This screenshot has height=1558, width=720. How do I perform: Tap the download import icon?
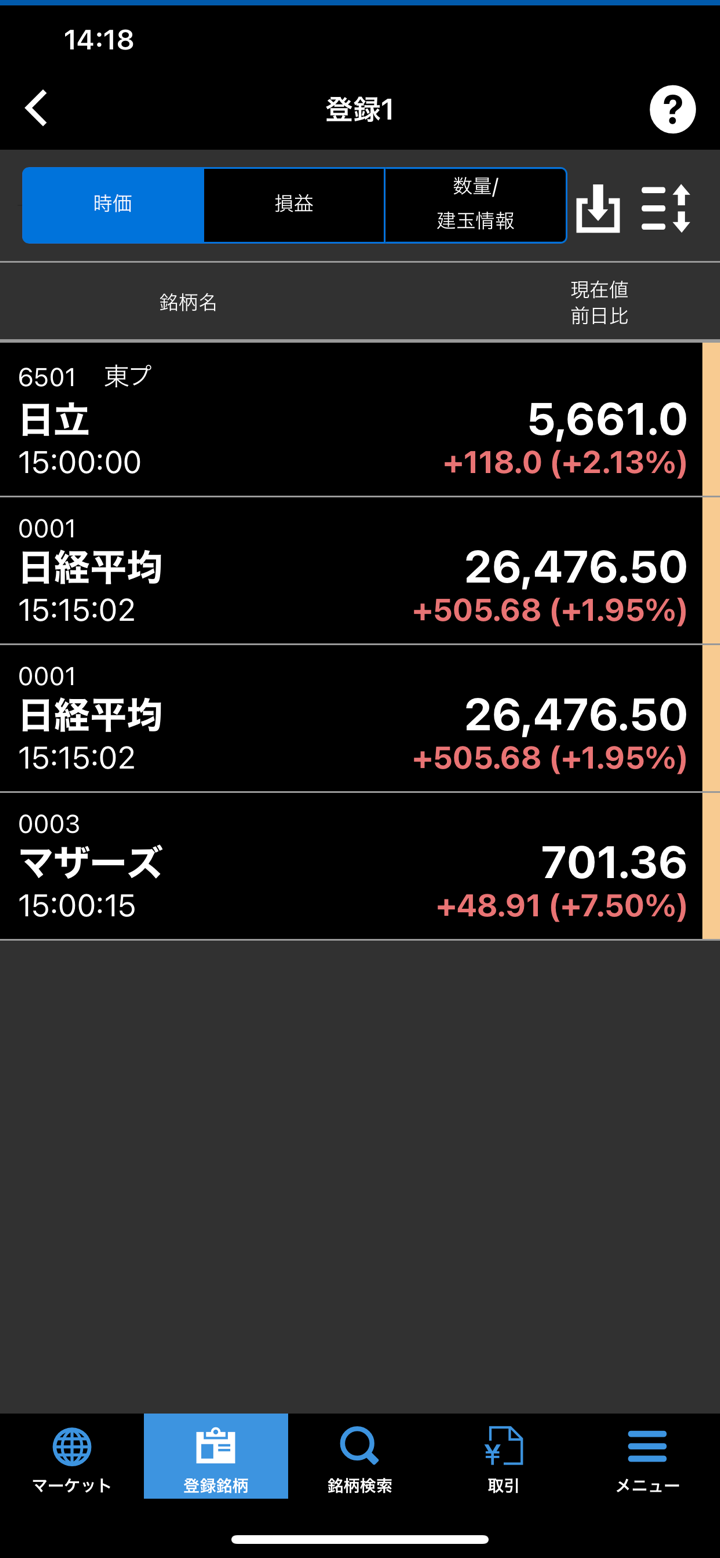pyautogui.click(x=598, y=208)
